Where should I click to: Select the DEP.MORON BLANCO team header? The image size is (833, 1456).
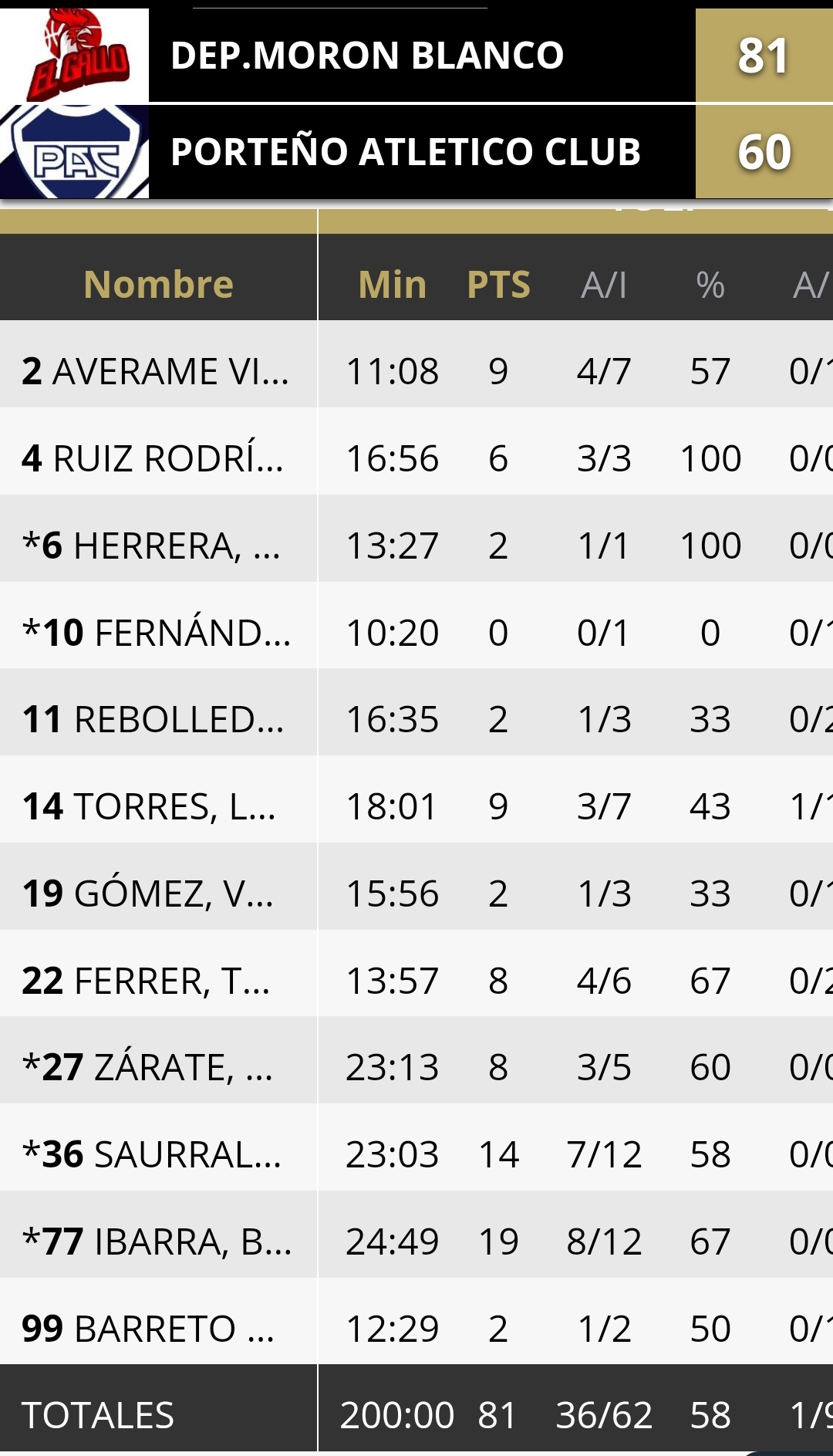click(367, 56)
